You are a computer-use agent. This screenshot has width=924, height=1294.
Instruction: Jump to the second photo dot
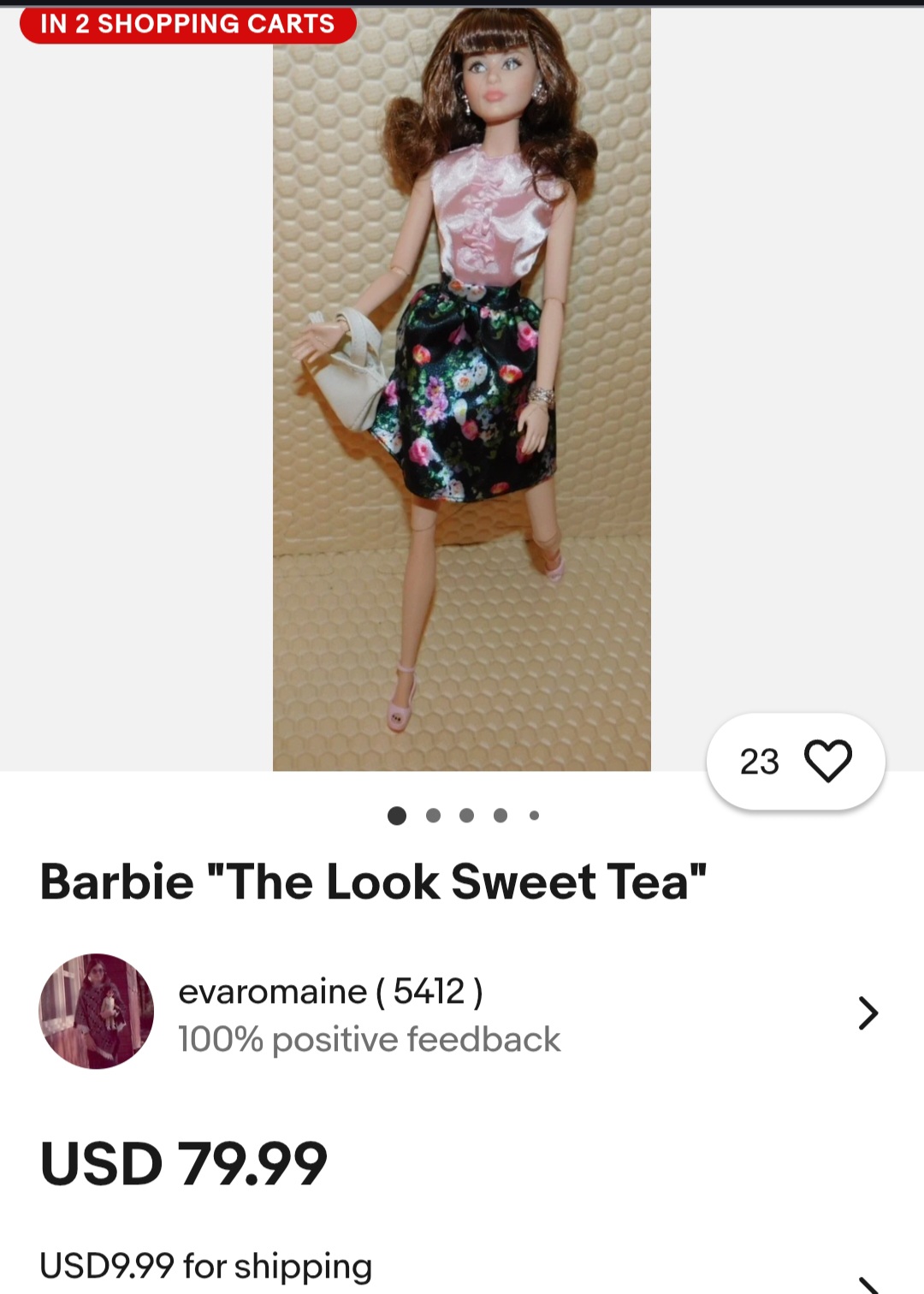[x=433, y=816]
